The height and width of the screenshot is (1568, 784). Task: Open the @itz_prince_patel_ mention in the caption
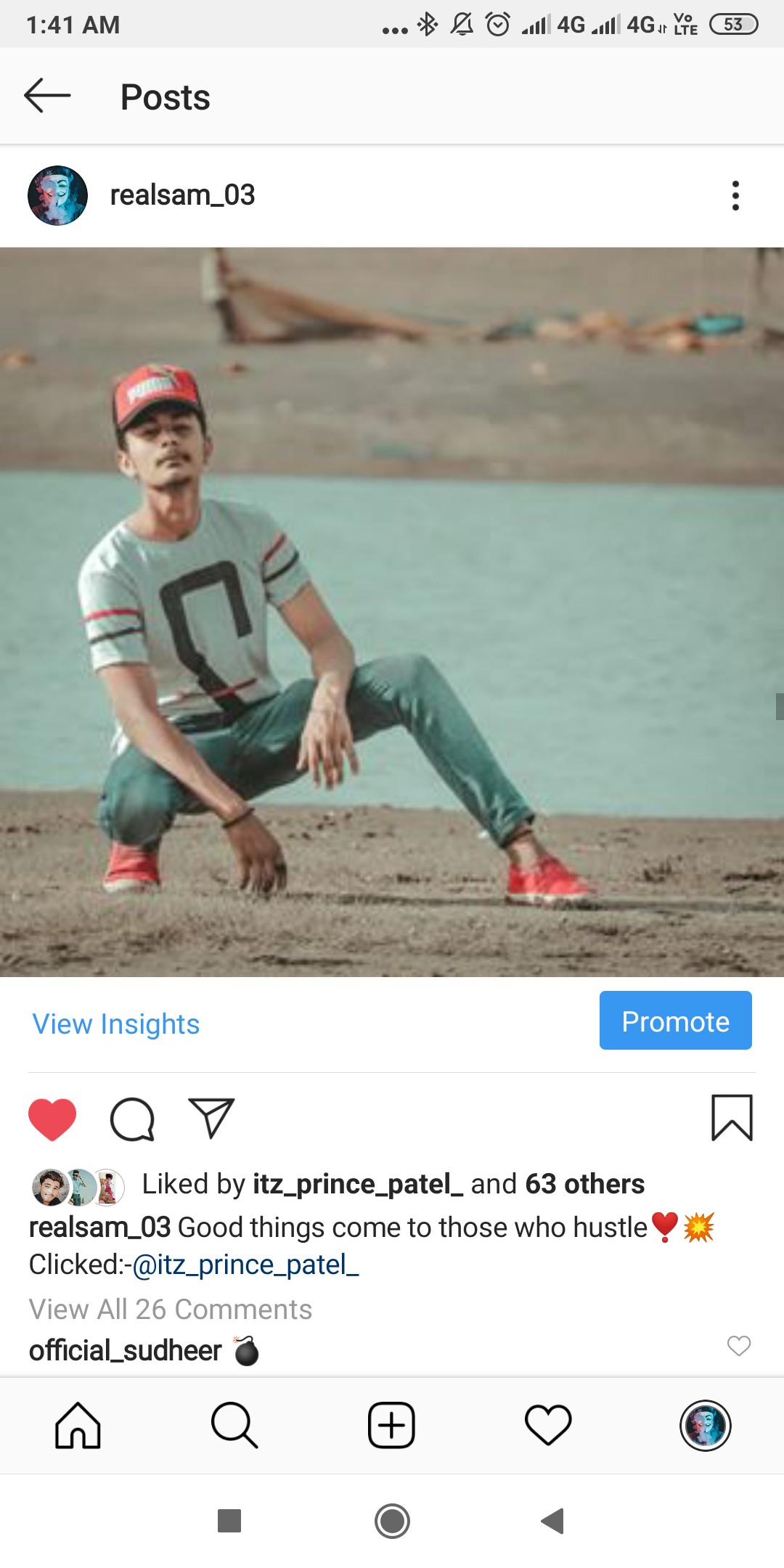click(245, 1265)
